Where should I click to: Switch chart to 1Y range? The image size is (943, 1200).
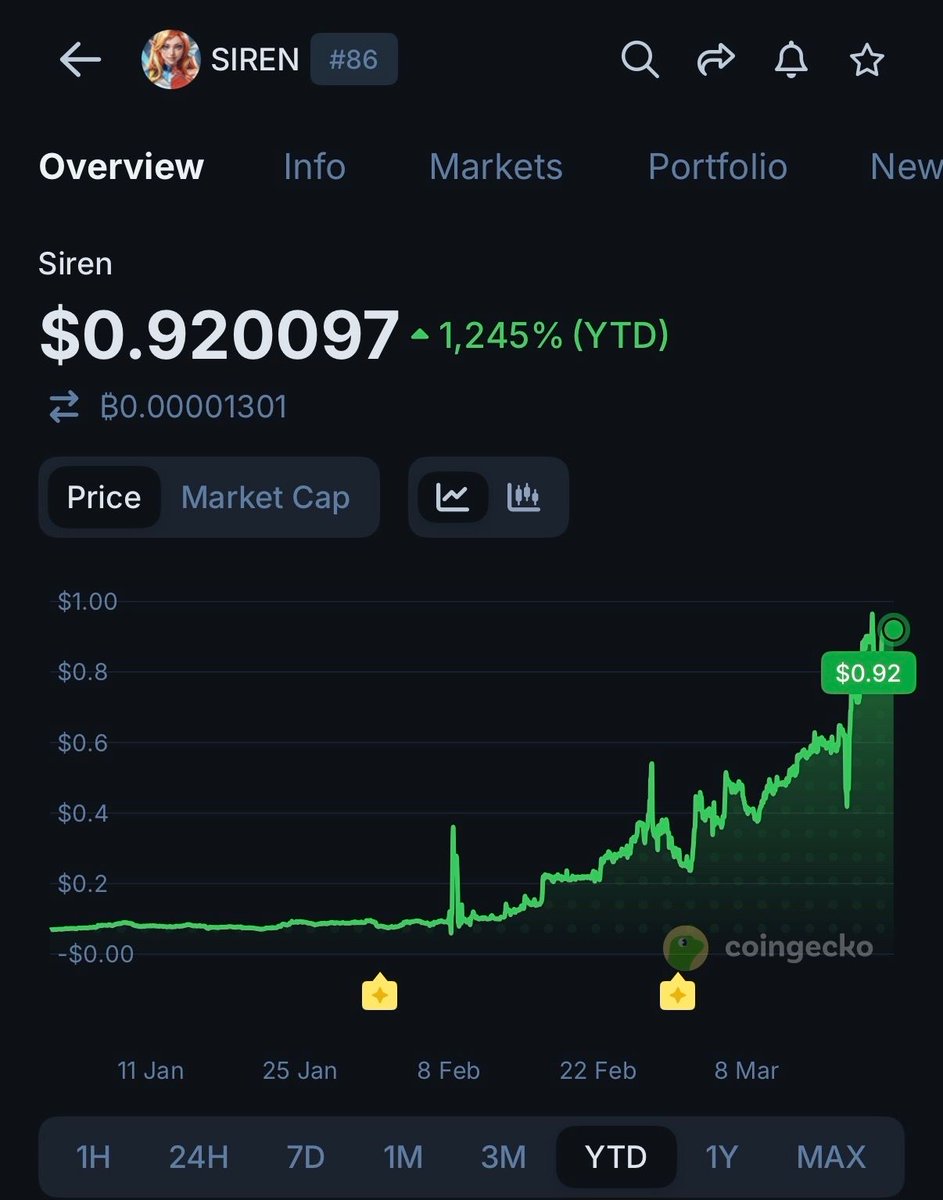click(721, 1158)
